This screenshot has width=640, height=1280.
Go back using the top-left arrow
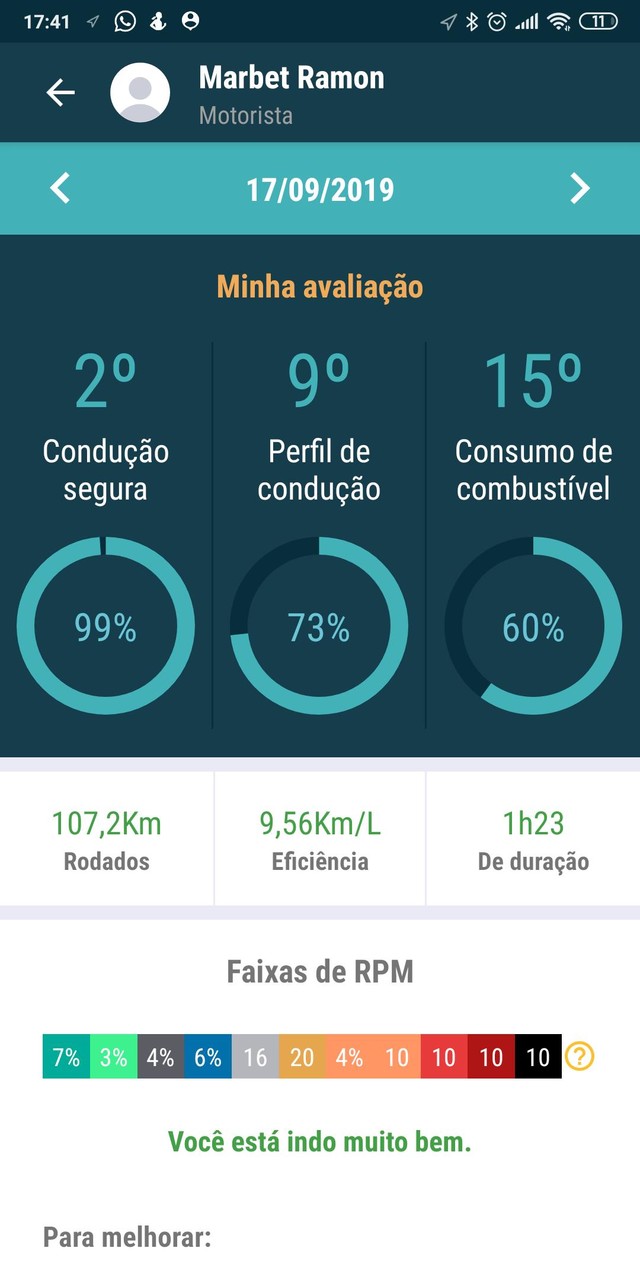(x=60, y=92)
